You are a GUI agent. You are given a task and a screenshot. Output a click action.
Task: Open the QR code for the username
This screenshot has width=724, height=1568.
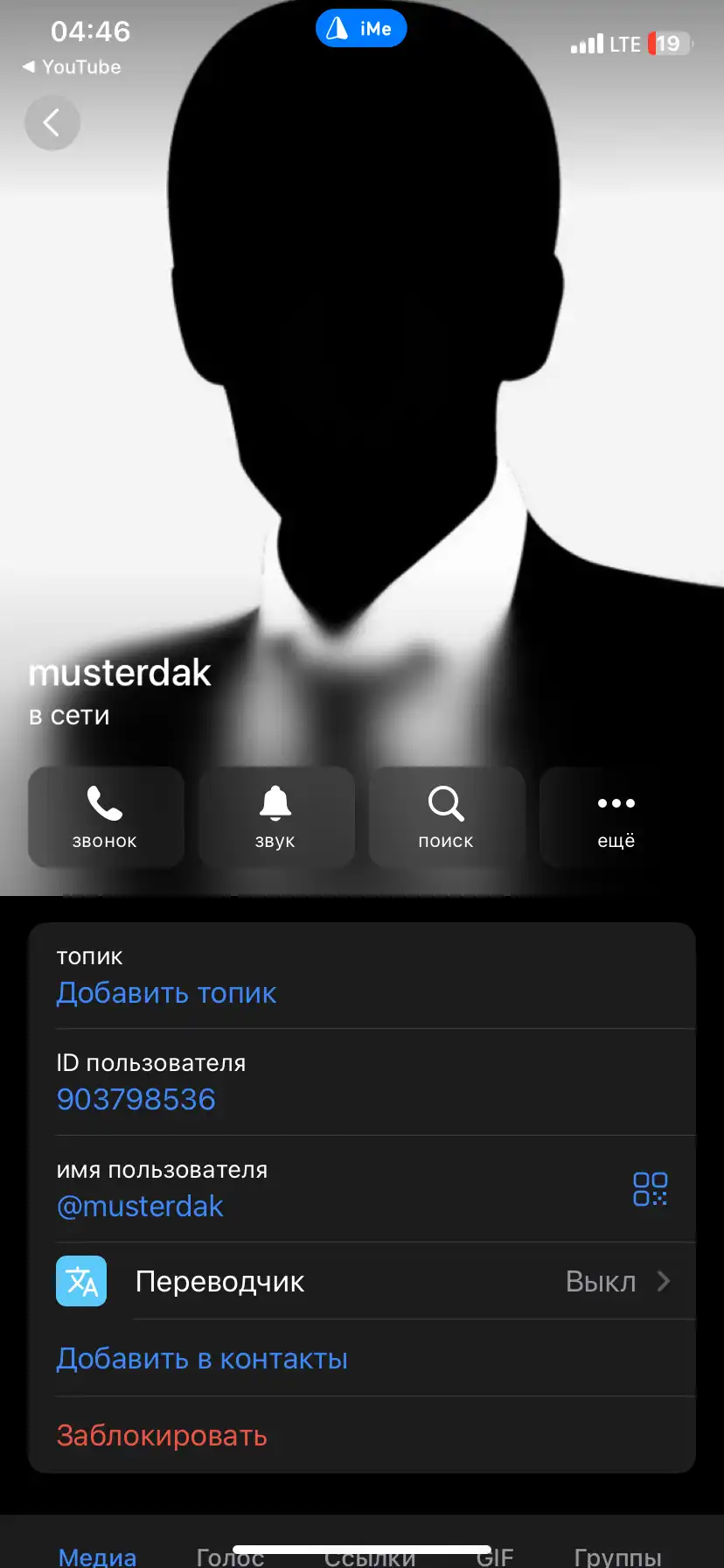650,1189
